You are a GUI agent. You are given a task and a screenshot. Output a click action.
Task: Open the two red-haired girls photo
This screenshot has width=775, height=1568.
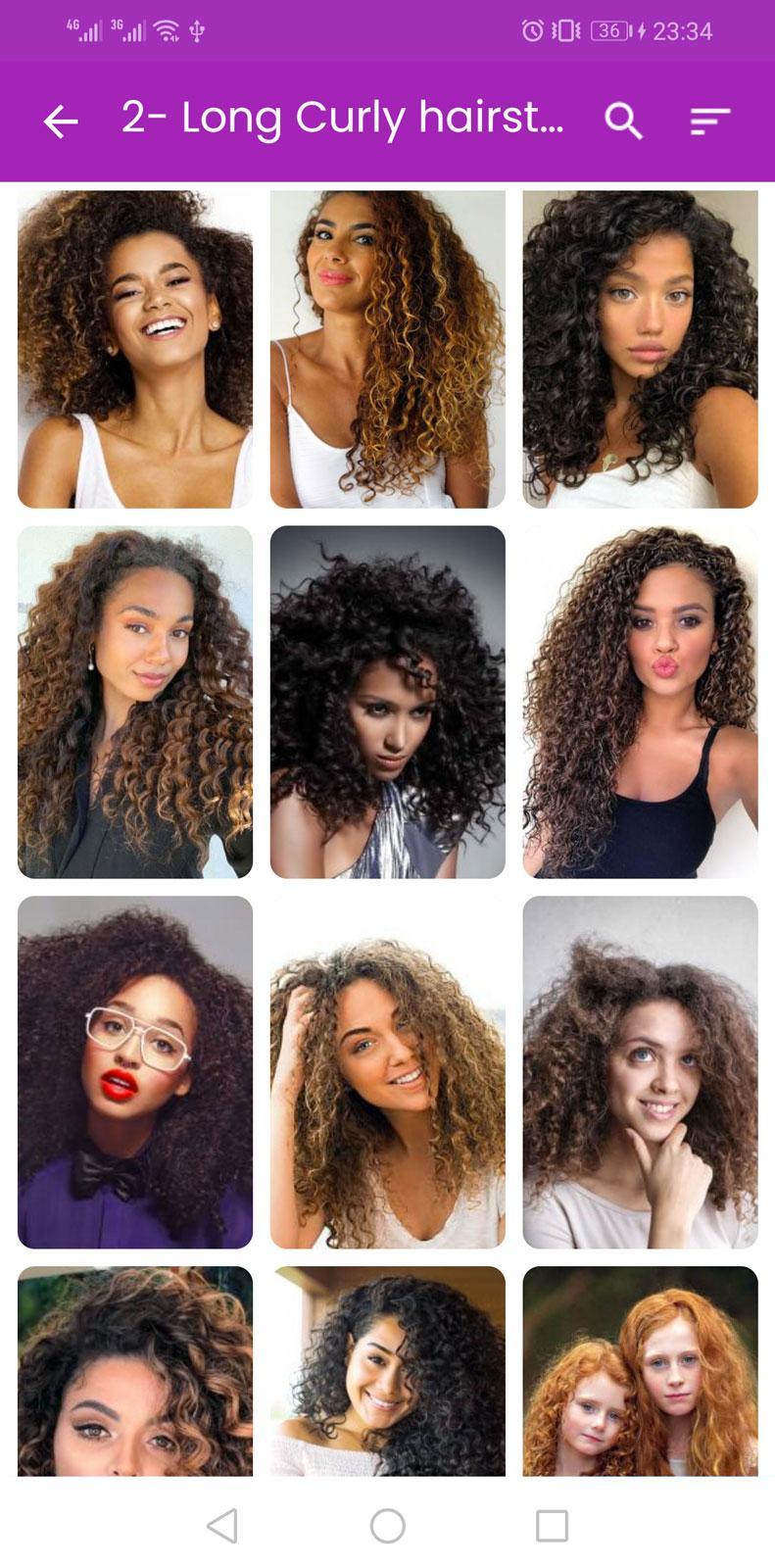pos(640,1371)
